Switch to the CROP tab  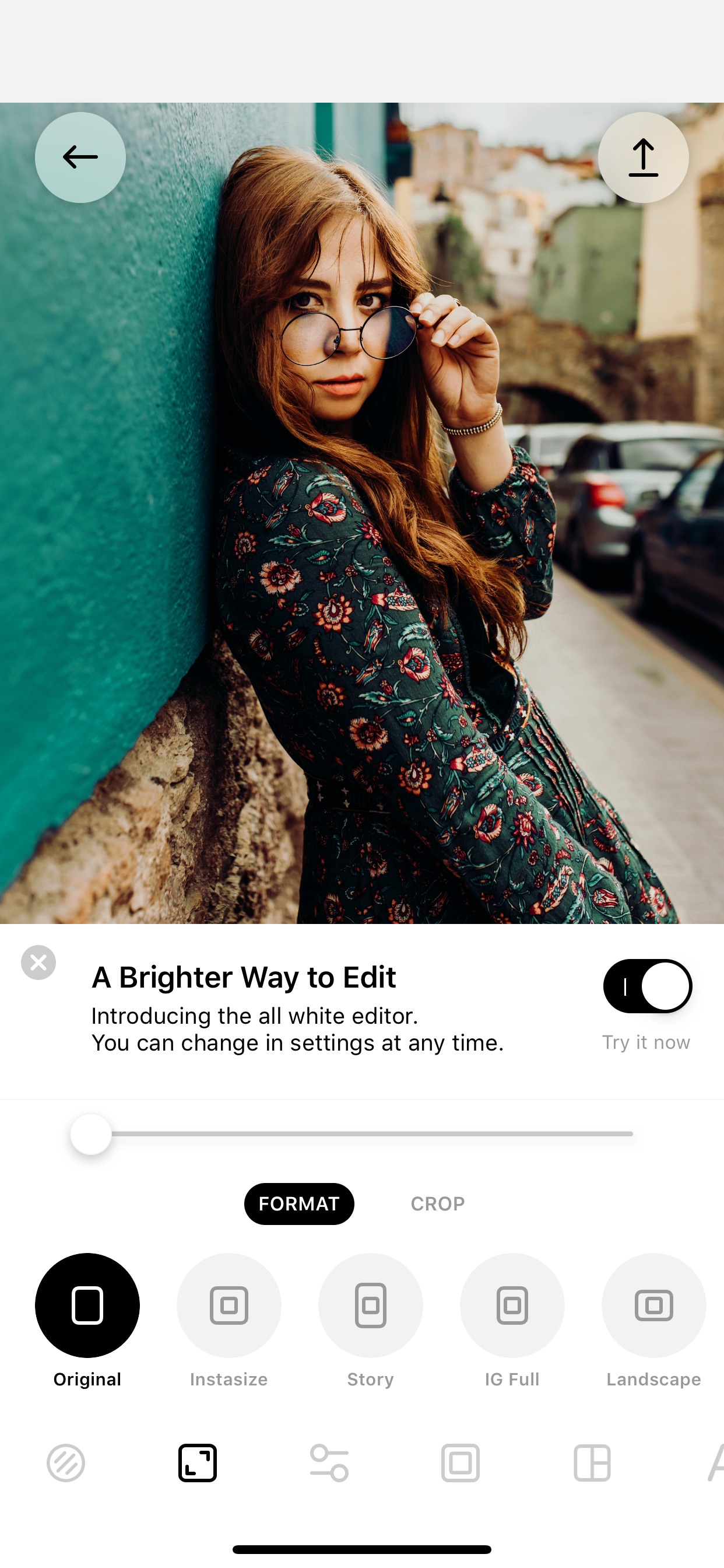[437, 1203]
